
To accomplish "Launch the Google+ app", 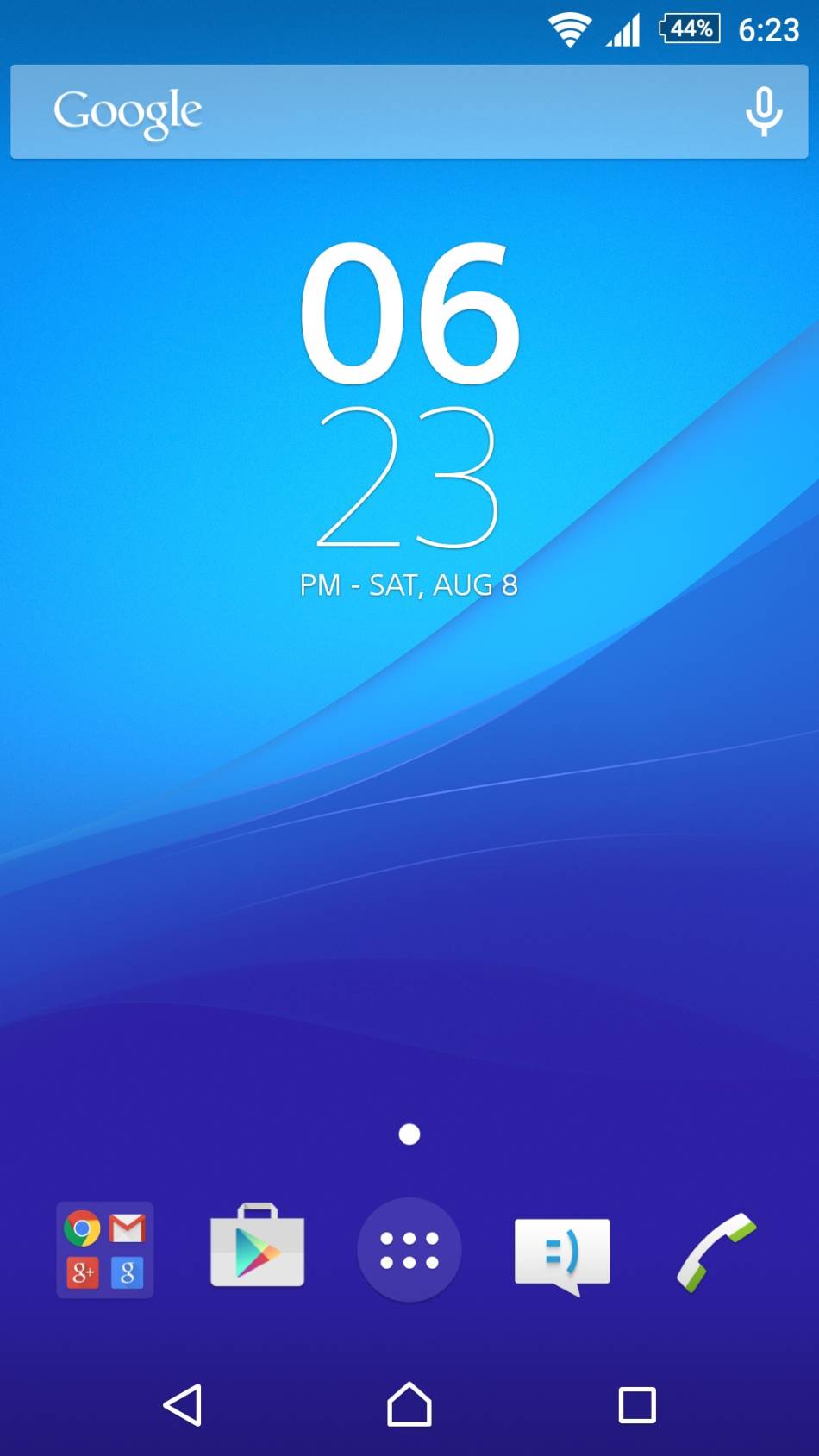I will (82, 1273).
